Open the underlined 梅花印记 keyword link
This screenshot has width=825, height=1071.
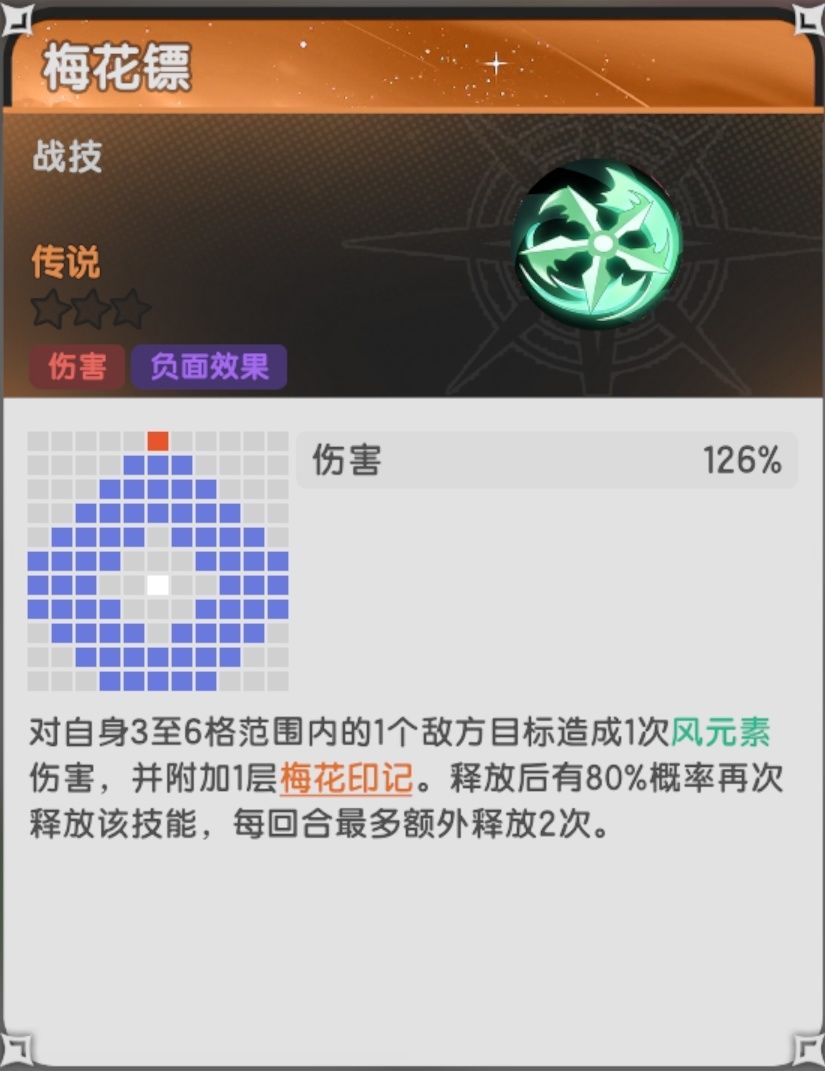point(332,778)
